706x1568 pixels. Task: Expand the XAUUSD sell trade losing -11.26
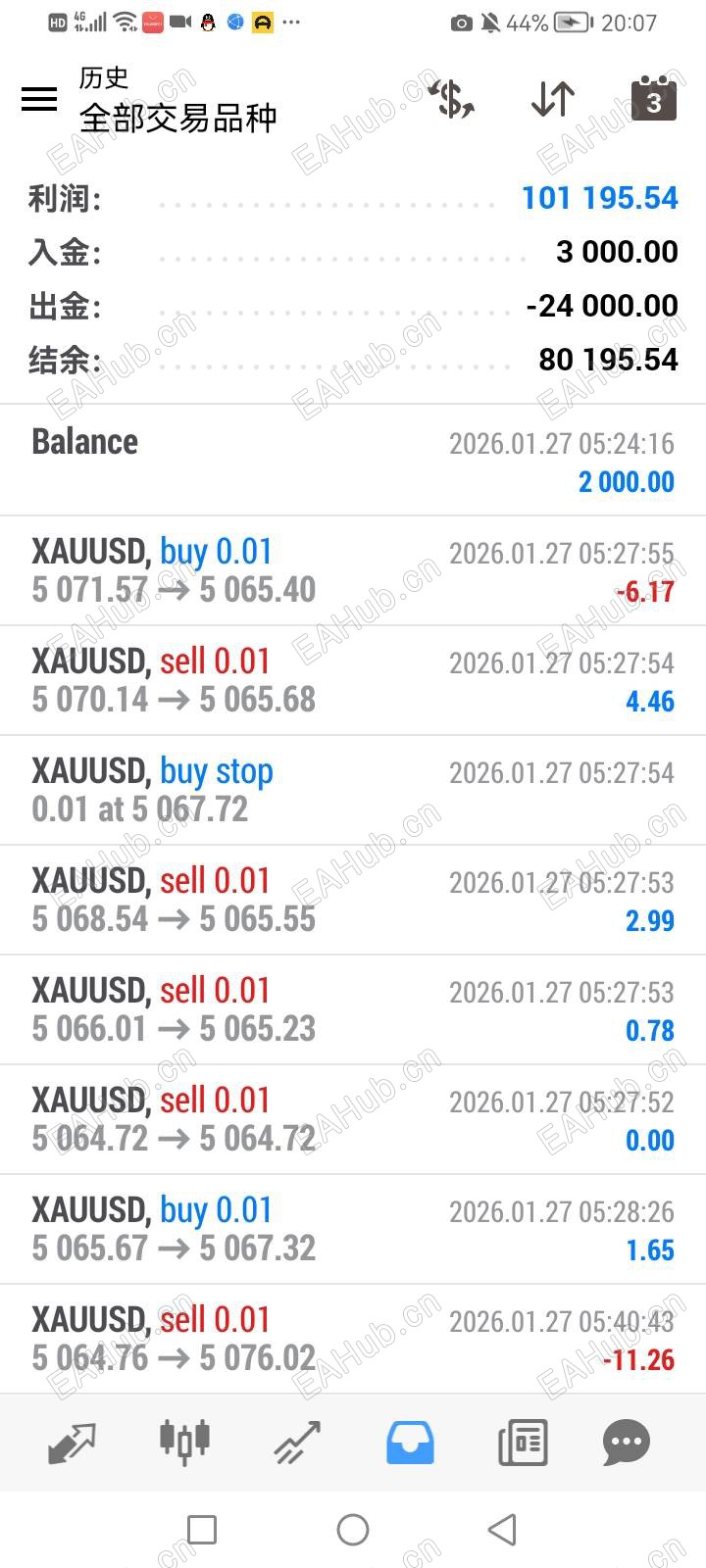tap(353, 1340)
